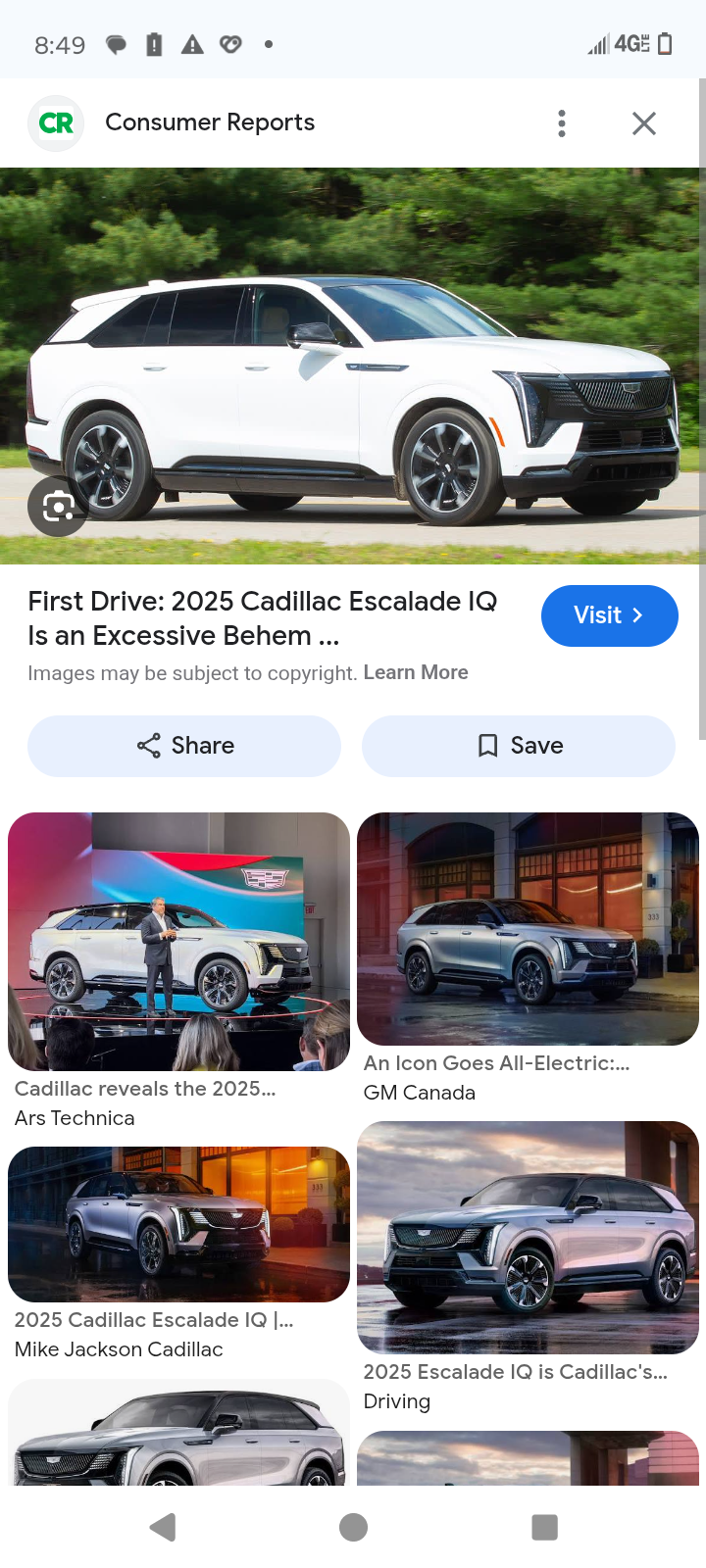Open the GM Canada related image
The height and width of the screenshot is (1568, 706).
click(x=528, y=929)
